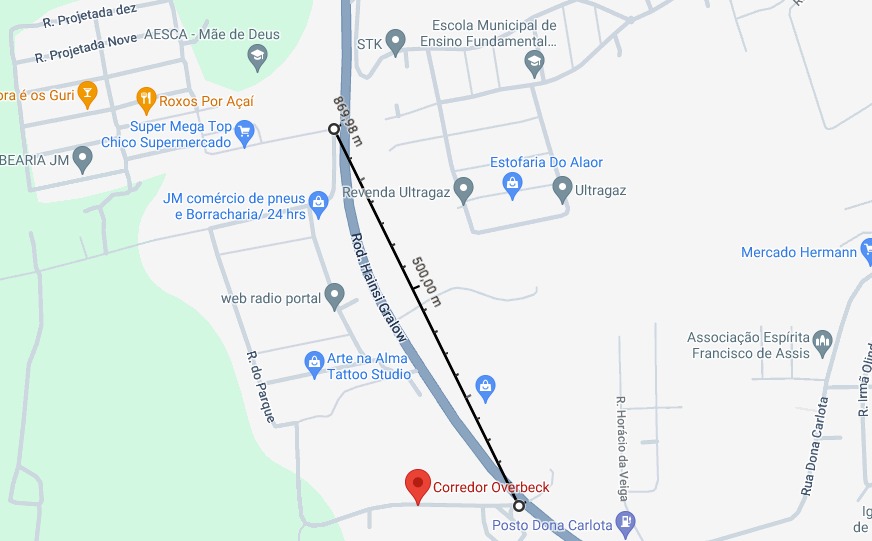This screenshot has width=872, height=541.
Task: Open the Ultragaz place marker
Action: coord(562,189)
